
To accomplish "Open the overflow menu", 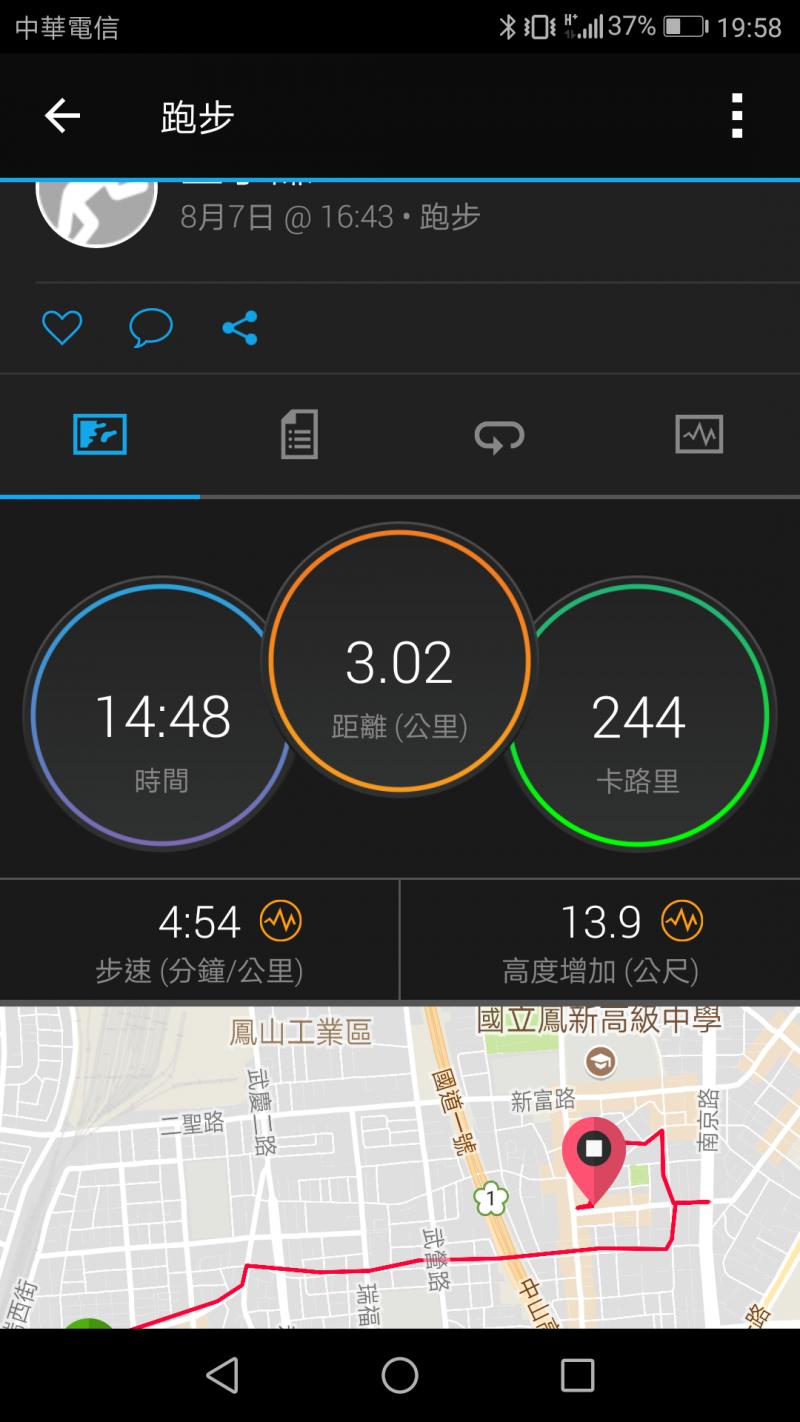I will pyautogui.click(x=737, y=116).
